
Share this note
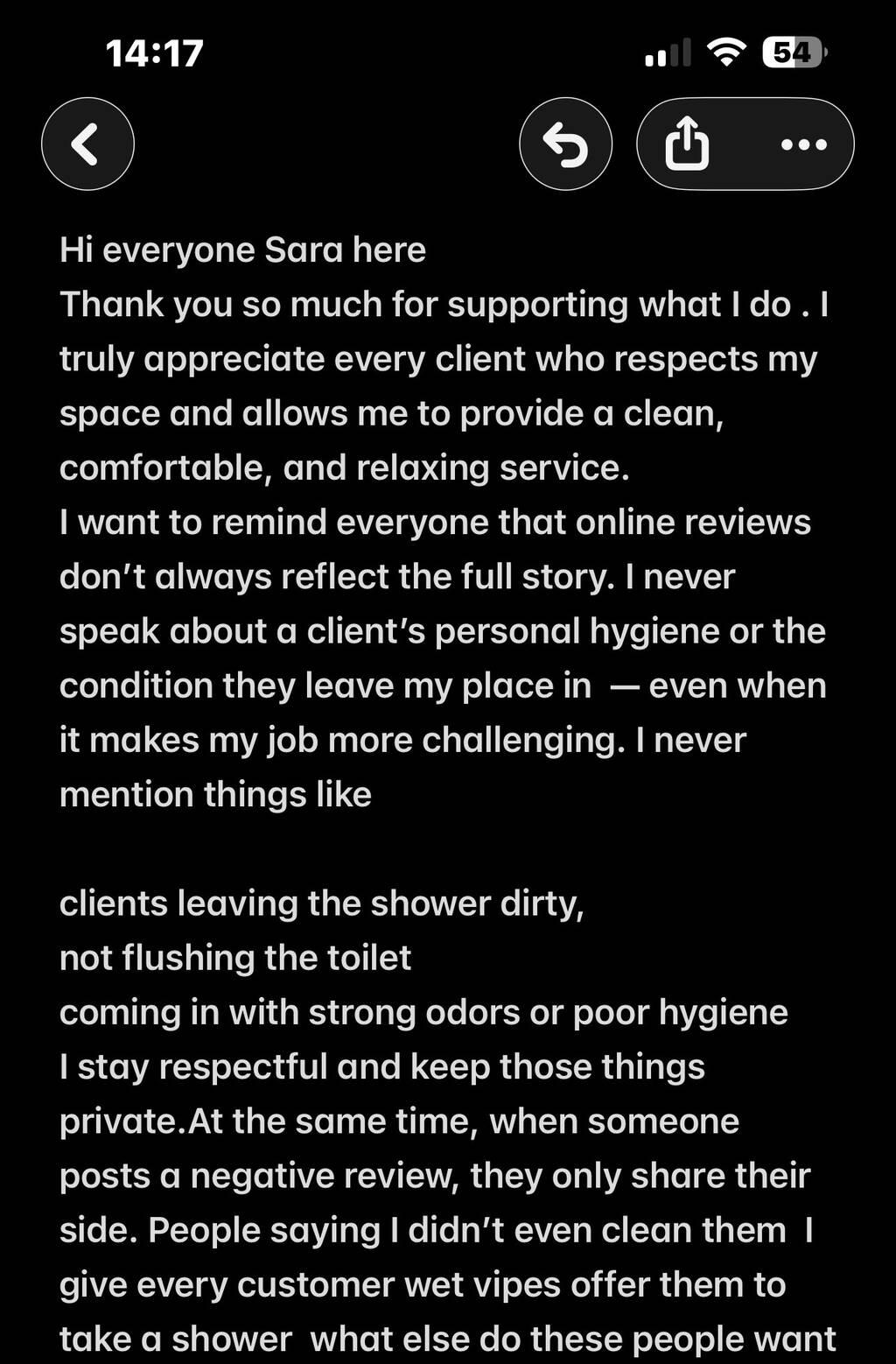click(687, 144)
